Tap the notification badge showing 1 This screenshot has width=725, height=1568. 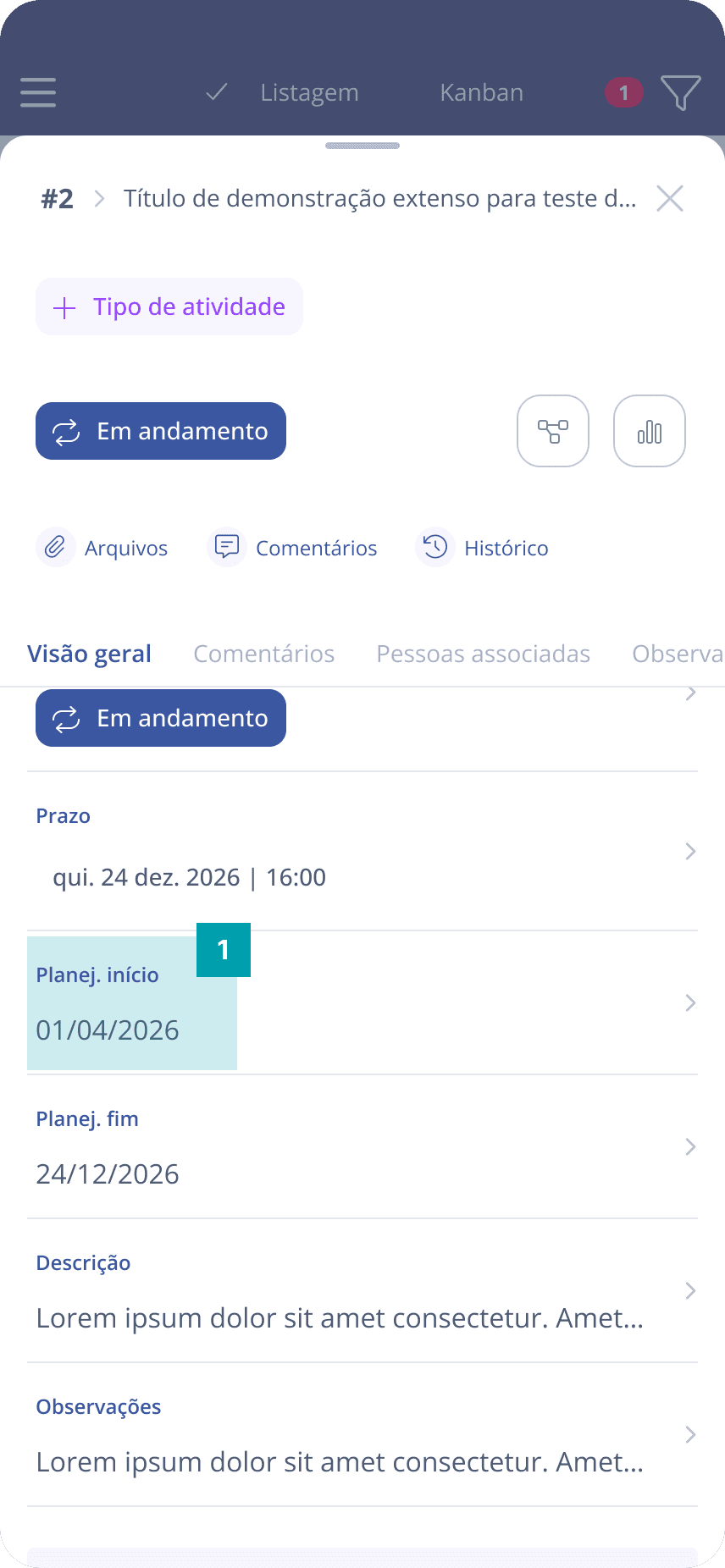(x=623, y=92)
